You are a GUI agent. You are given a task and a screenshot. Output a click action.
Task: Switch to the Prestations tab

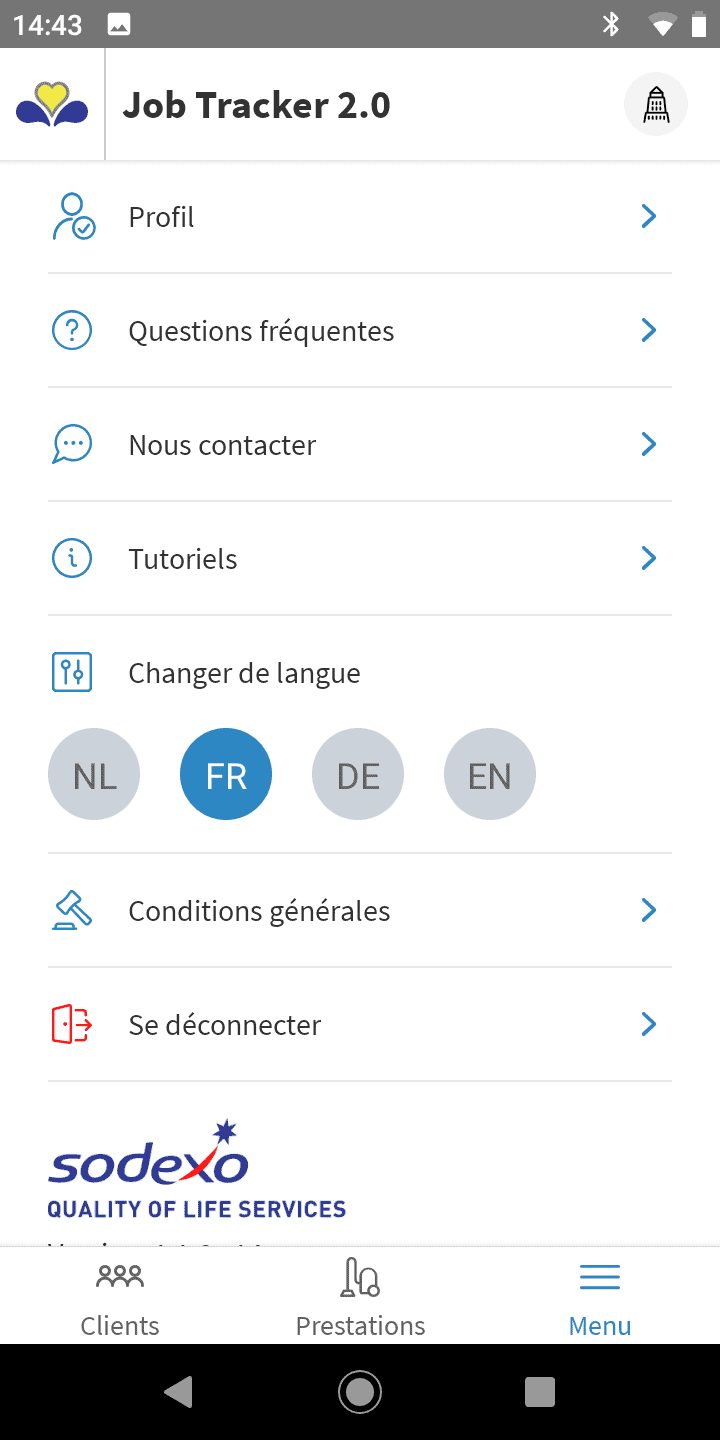(360, 1296)
